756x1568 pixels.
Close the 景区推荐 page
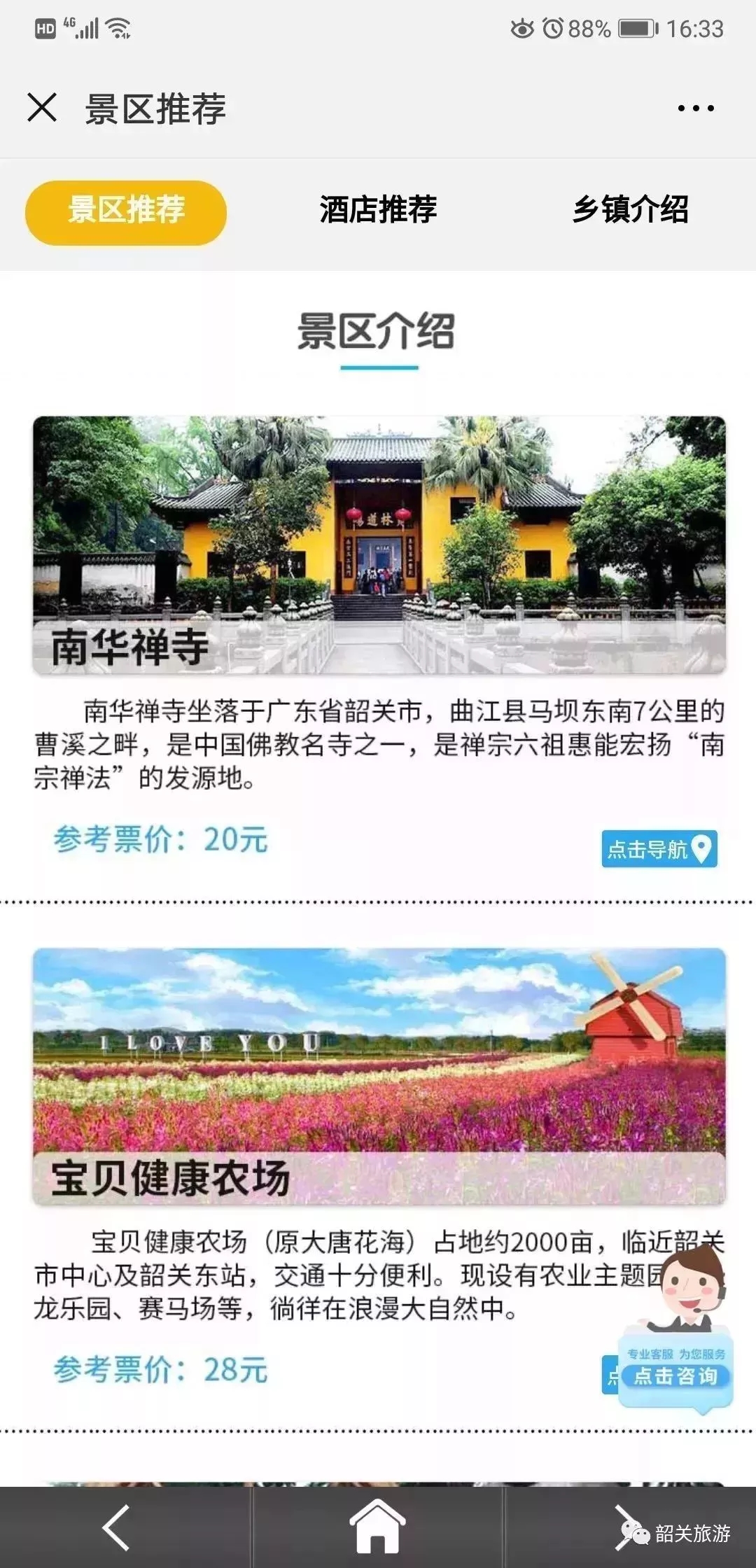[x=42, y=108]
